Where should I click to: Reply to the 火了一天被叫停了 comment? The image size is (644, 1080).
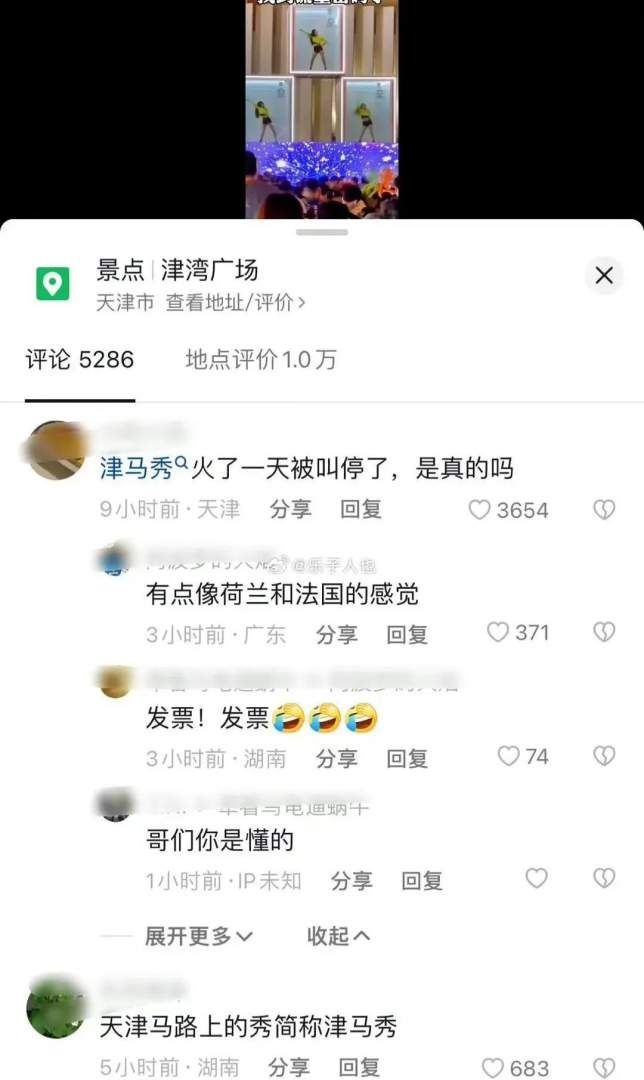[361, 510]
